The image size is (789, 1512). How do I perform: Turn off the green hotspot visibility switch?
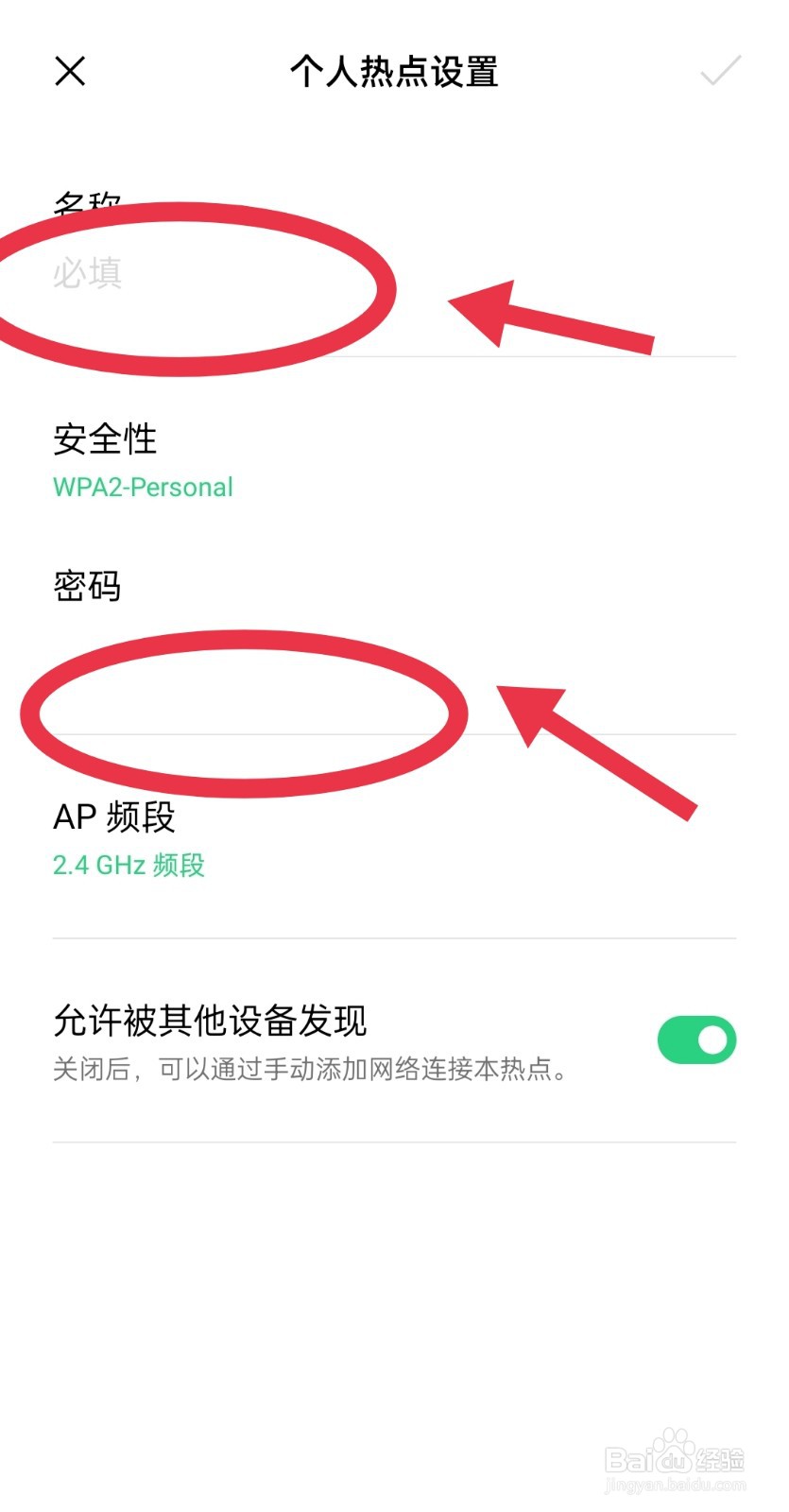(x=696, y=1039)
